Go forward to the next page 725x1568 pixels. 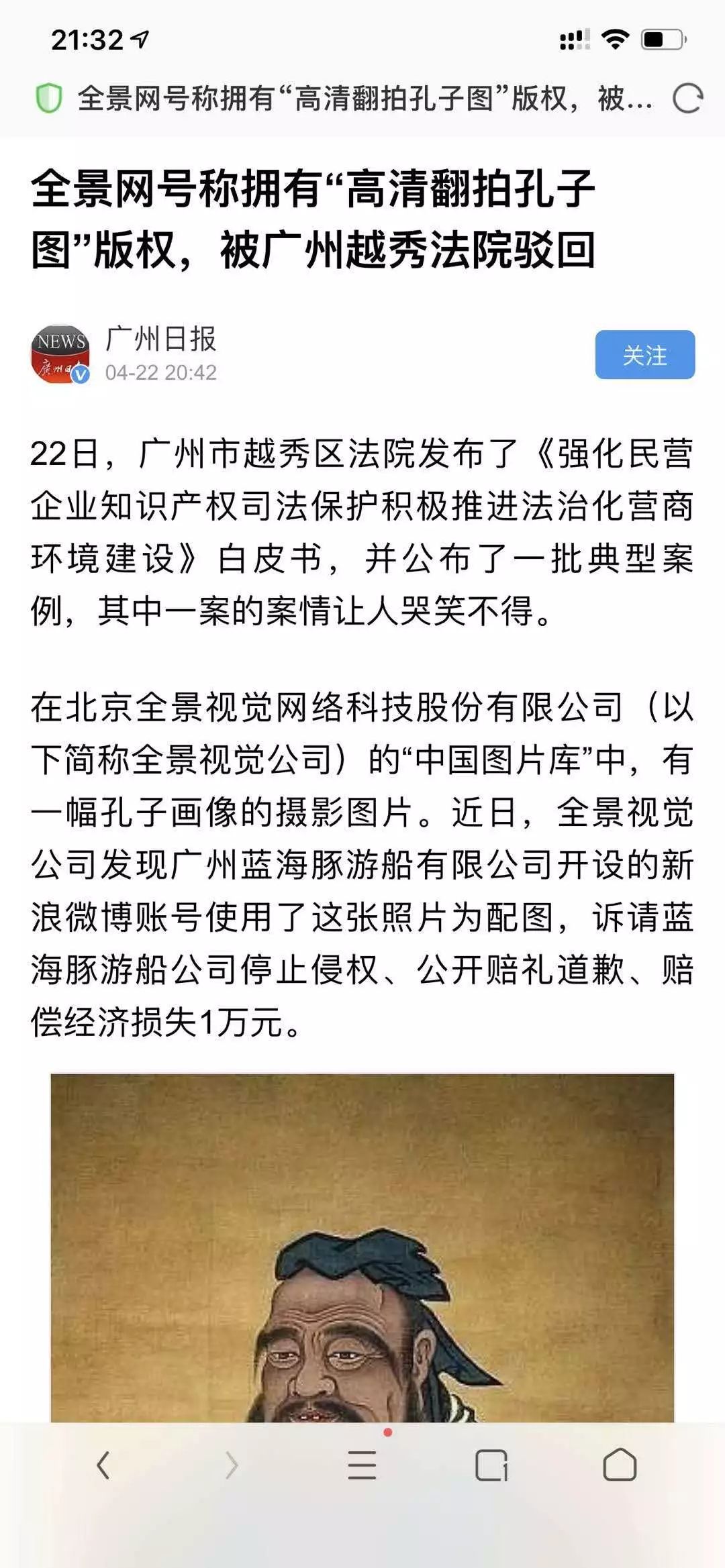[x=232, y=1465]
